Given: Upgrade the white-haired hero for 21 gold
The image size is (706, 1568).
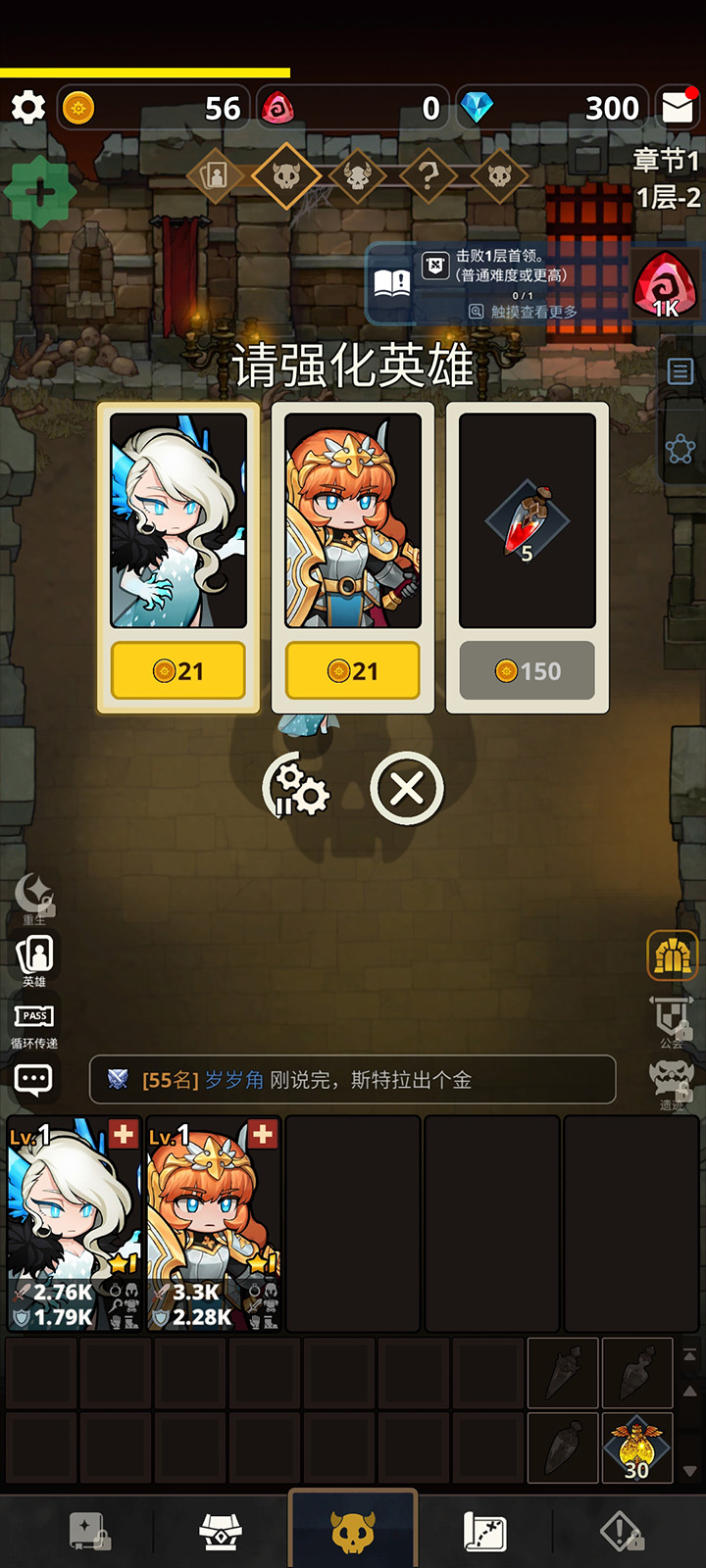Looking at the screenshot, I should click(178, 671).
